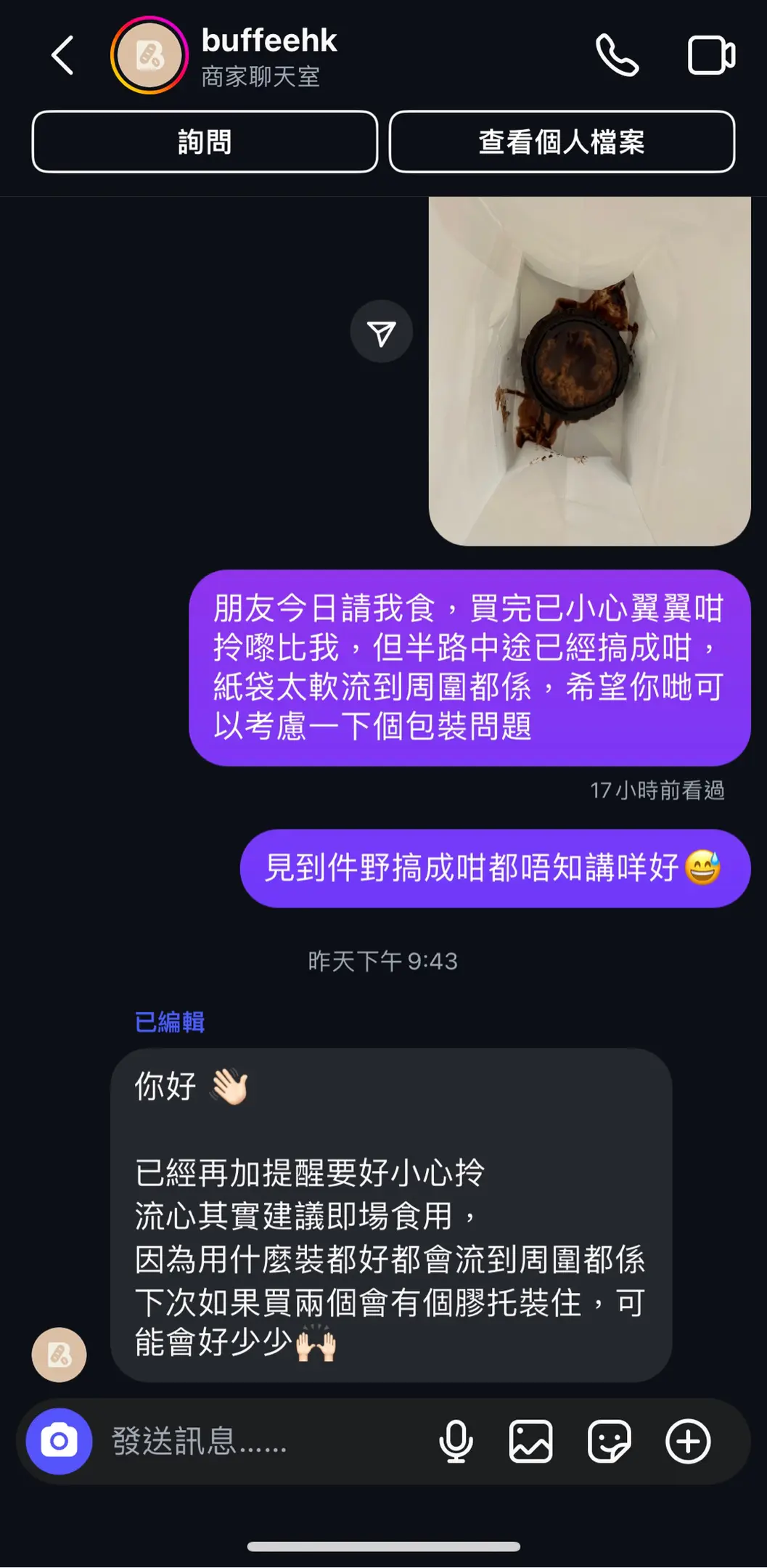Go back to the message list
The height and width of the screenshot is (1568, 767).
coord(62,56)
